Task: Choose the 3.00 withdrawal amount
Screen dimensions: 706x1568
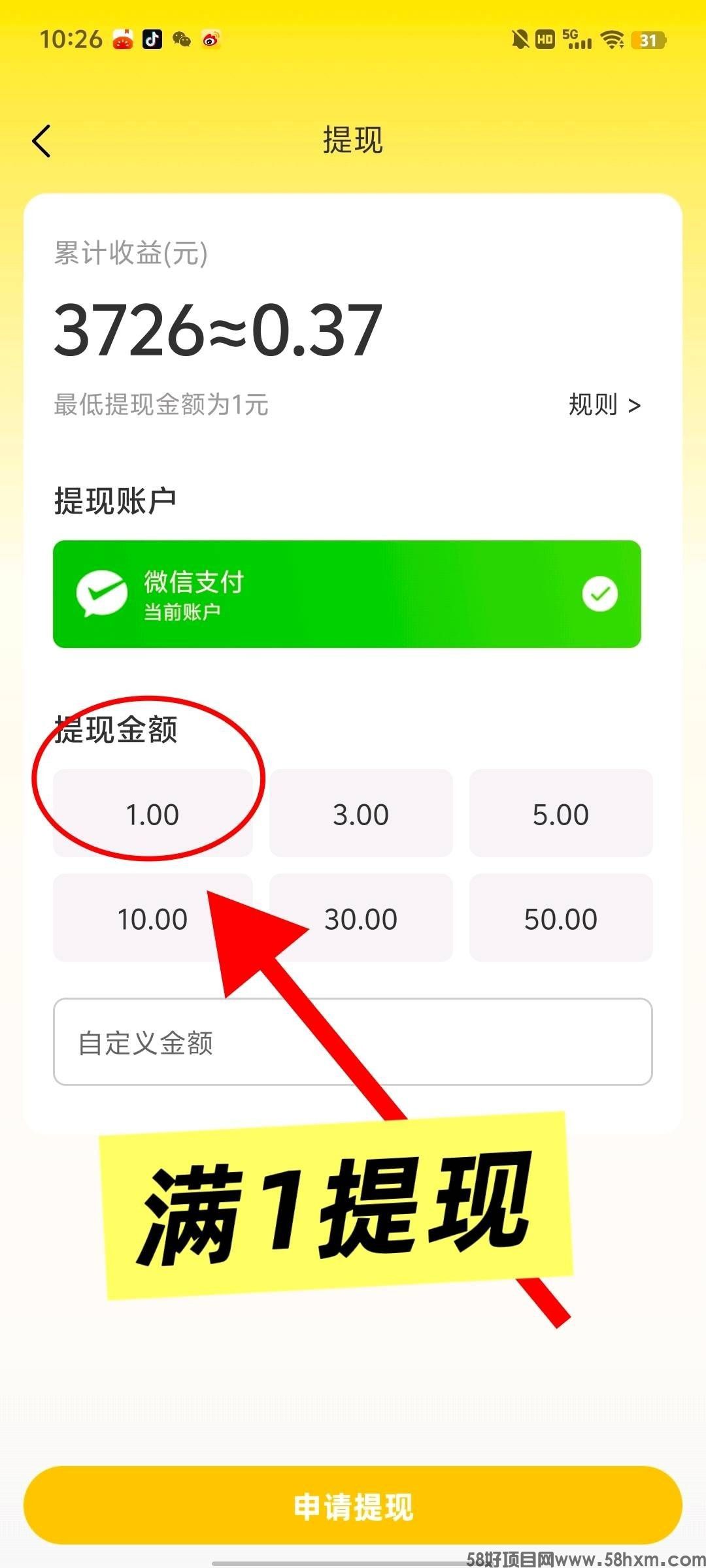Action: point(361,814)
